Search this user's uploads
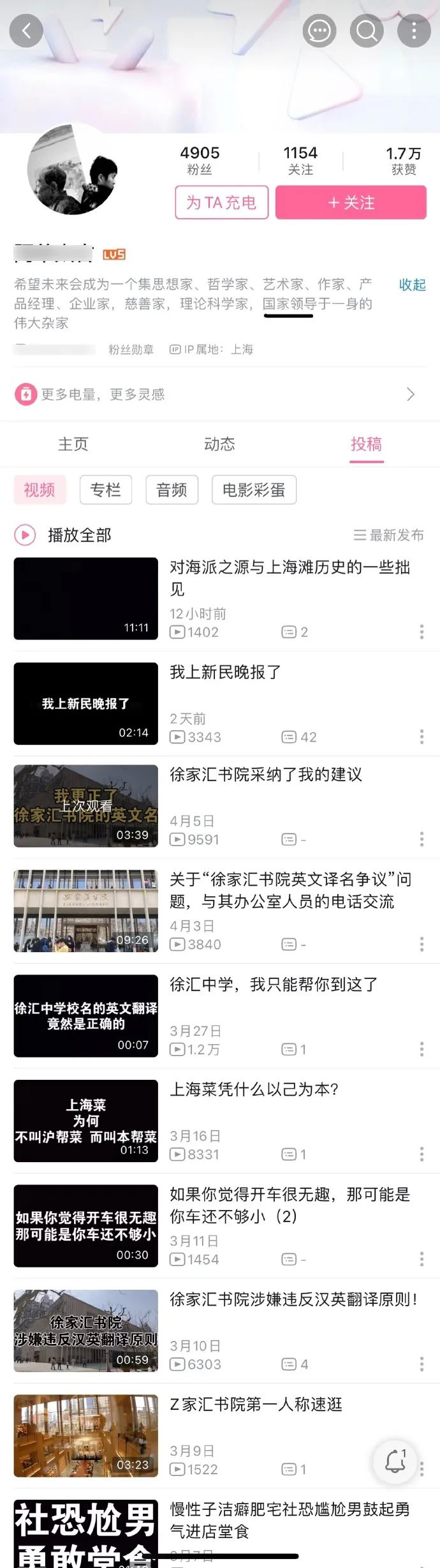This screenshot has height=1568, width=440. click(x=367, y=30)
